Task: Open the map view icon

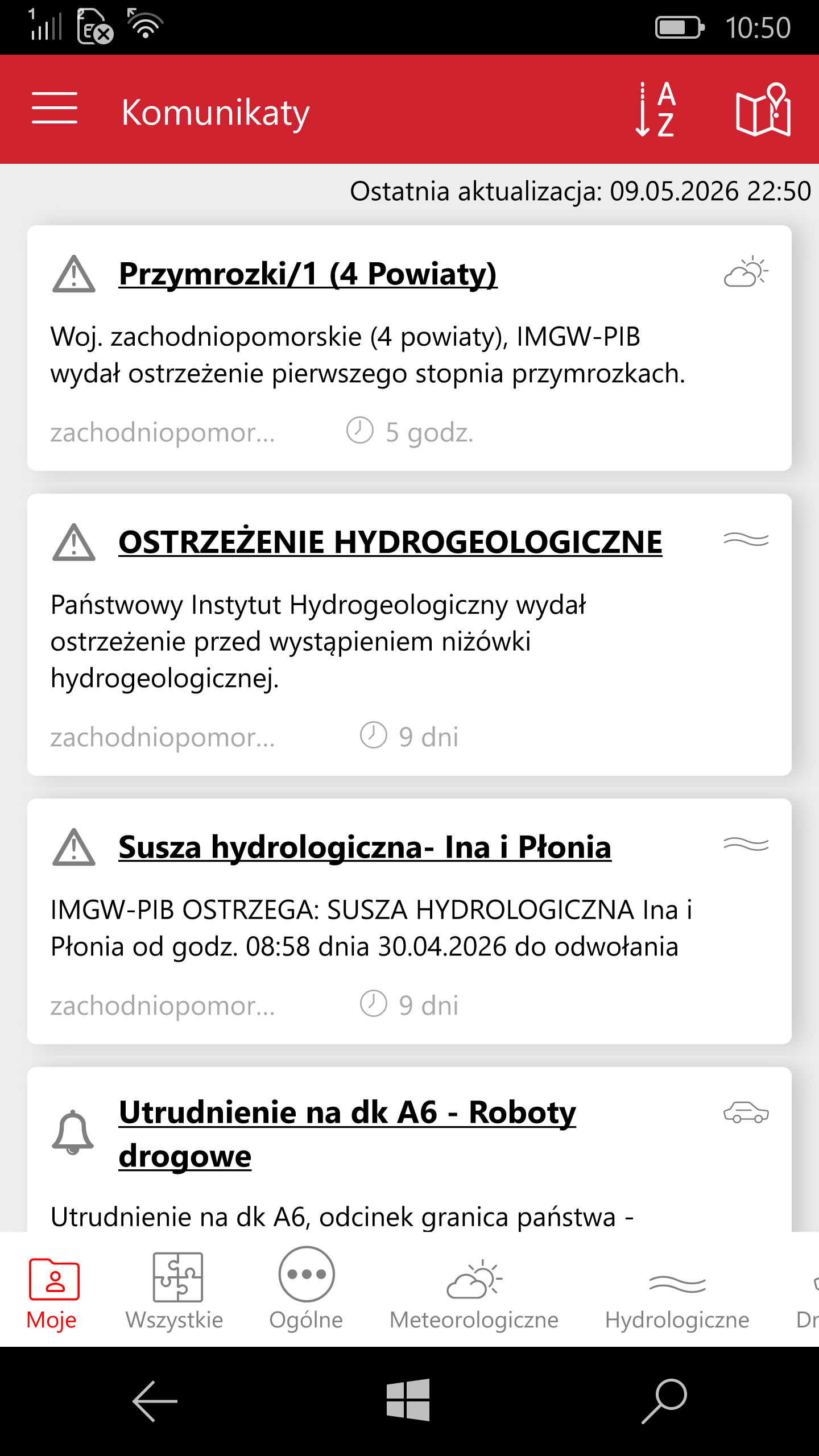Action: click(763, 109)
